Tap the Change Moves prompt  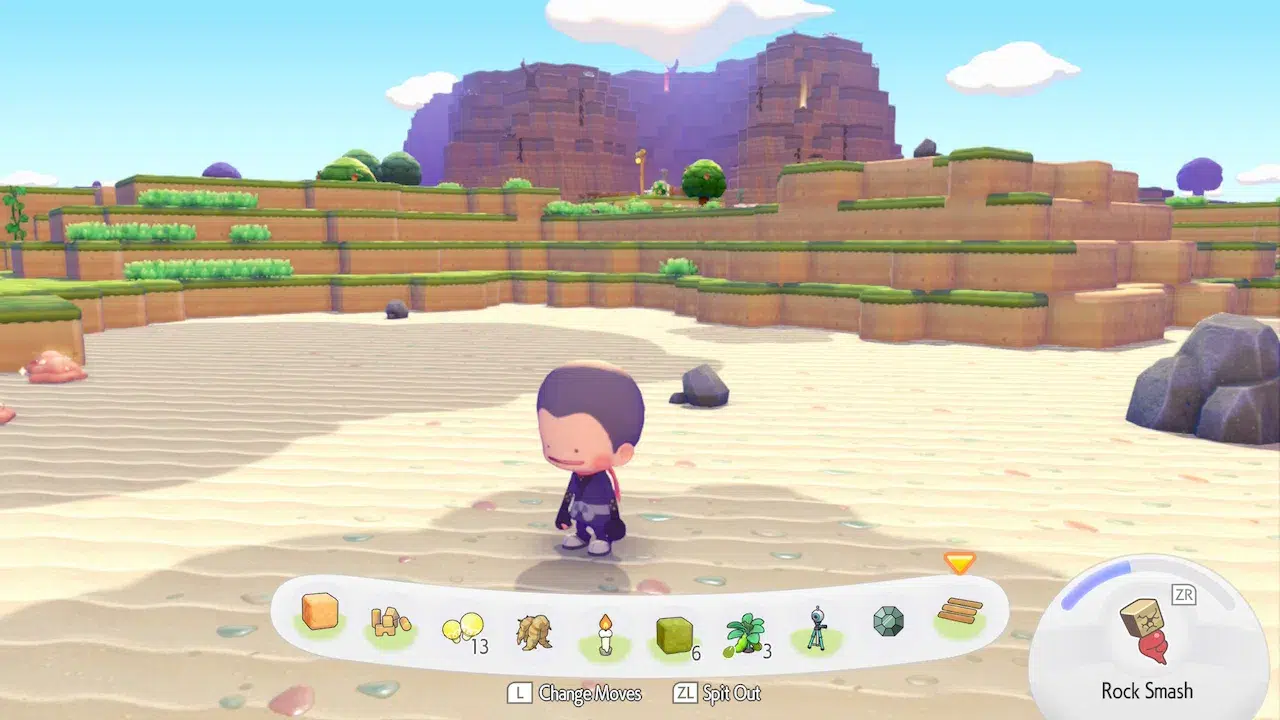tap(575, 692)
